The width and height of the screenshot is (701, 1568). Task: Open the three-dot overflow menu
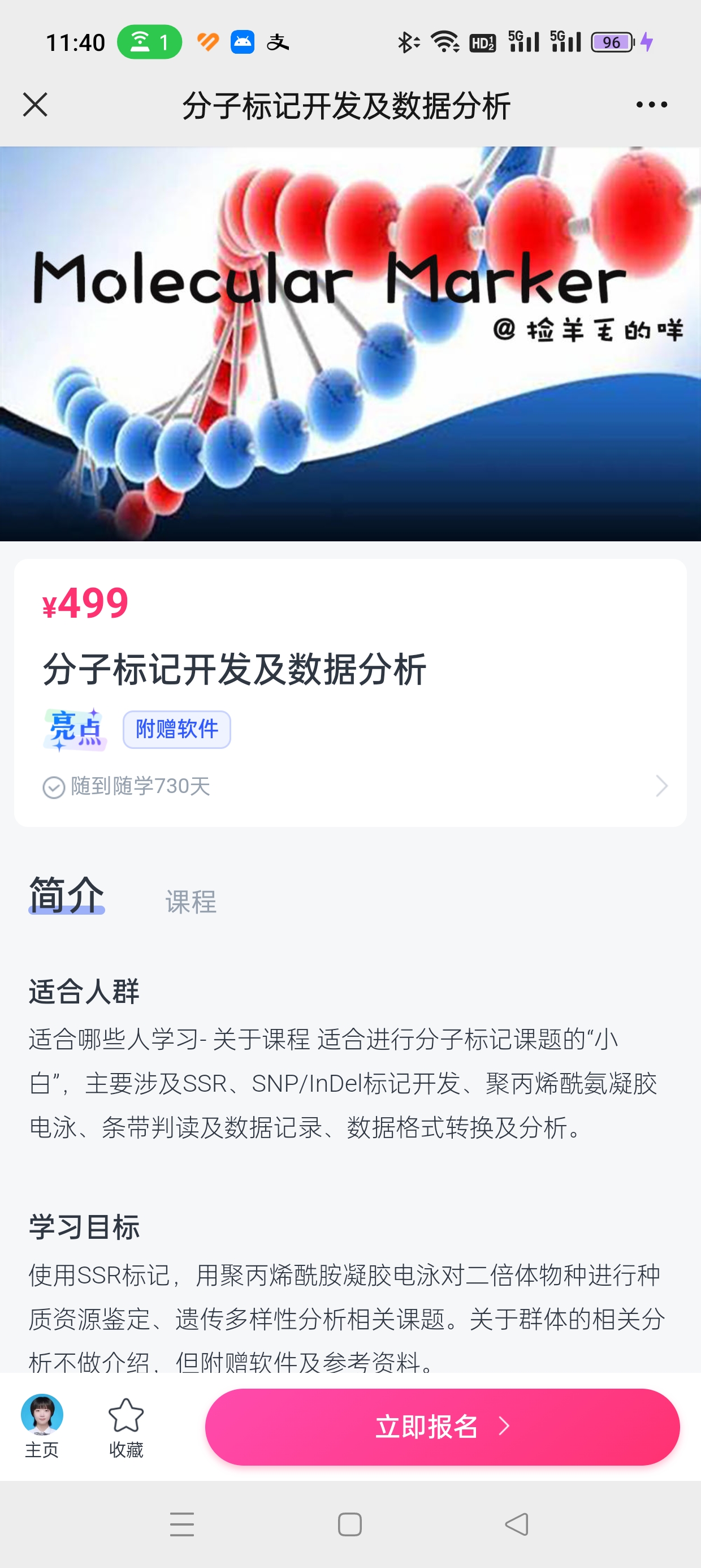pos(651,105)
